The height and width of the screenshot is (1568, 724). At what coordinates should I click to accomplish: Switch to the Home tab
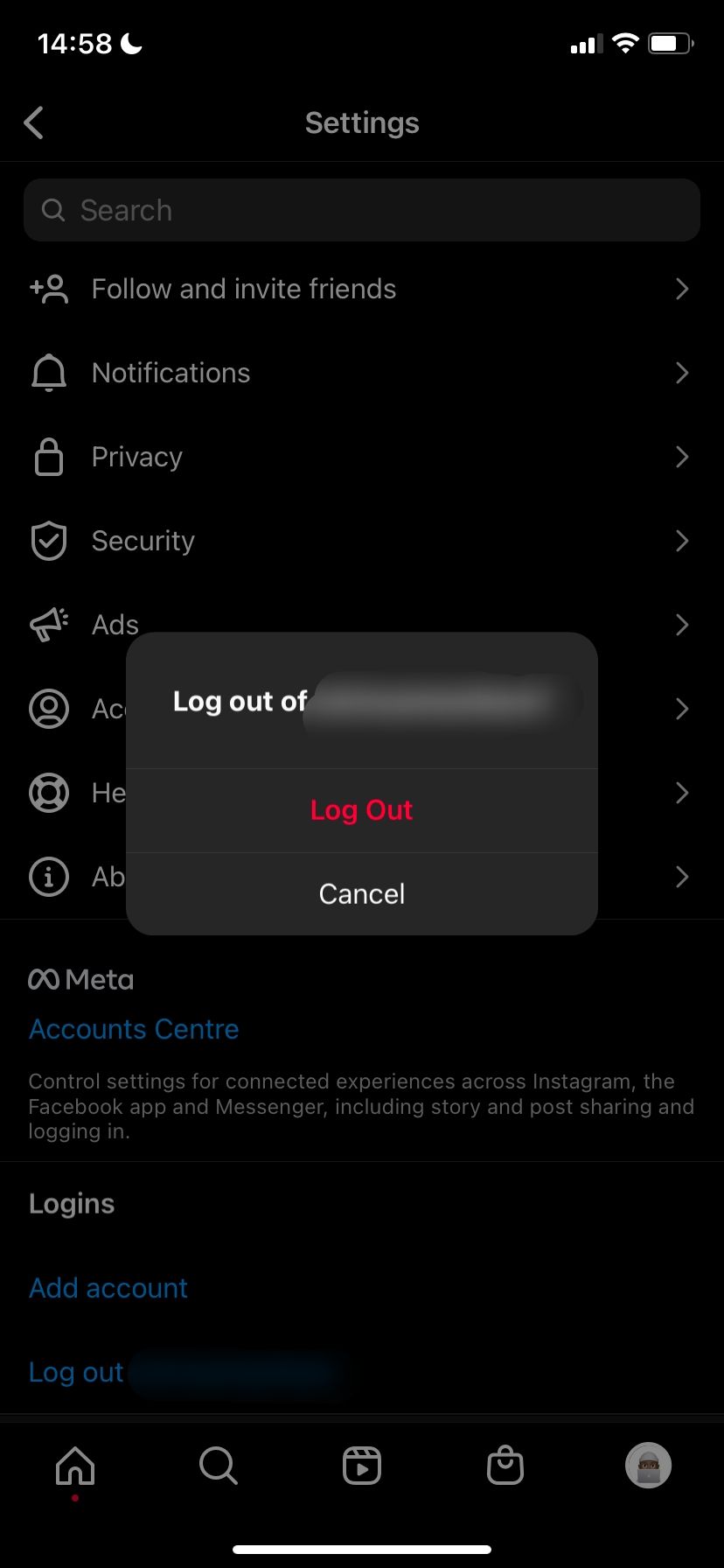pyautogui.click(x=75, y=1466)
